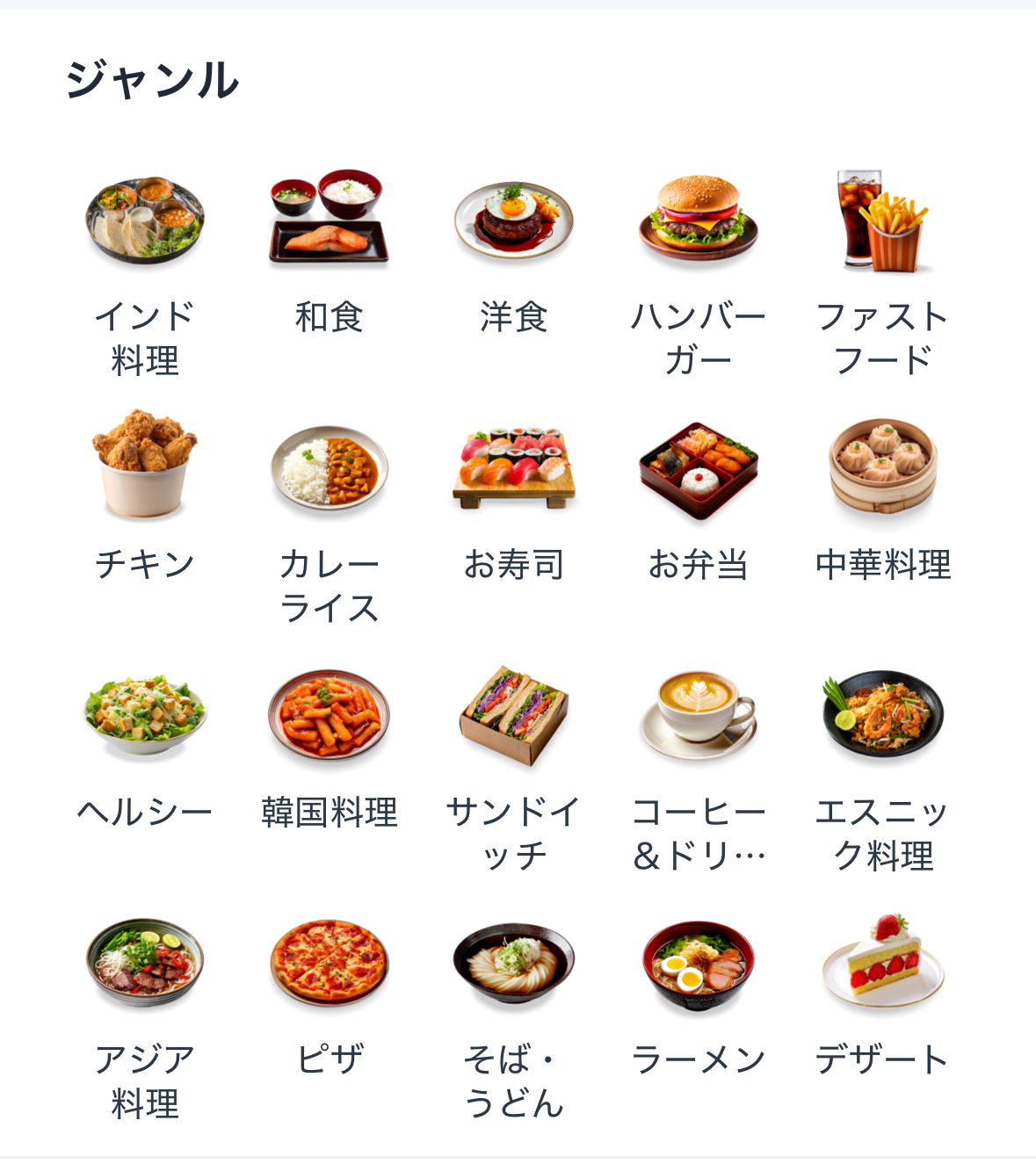Browse the エスニック料理 genre
This screenshot has height=1164, width=1036.
(883, 715)
